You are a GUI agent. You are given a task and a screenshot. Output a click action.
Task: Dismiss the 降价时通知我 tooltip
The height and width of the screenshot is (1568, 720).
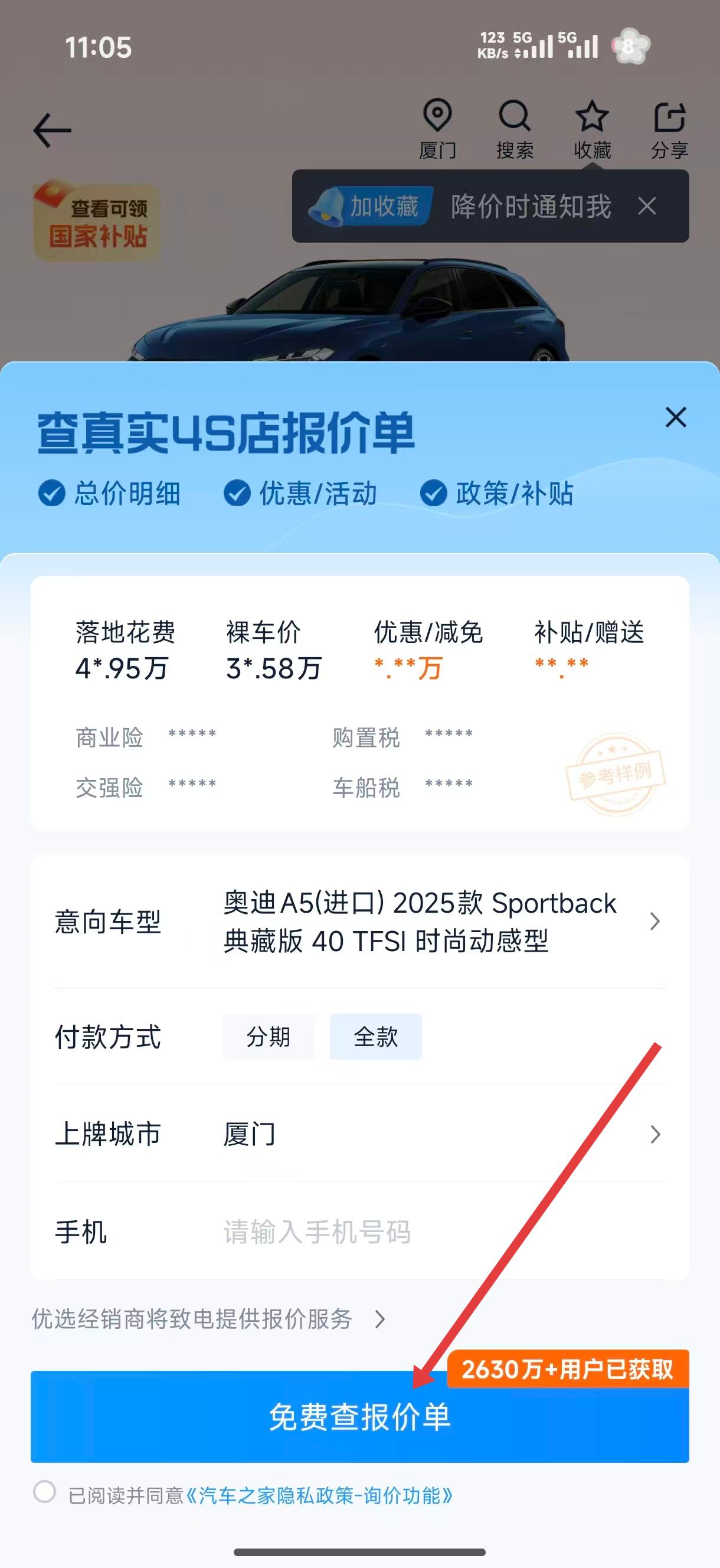[647, 207]
